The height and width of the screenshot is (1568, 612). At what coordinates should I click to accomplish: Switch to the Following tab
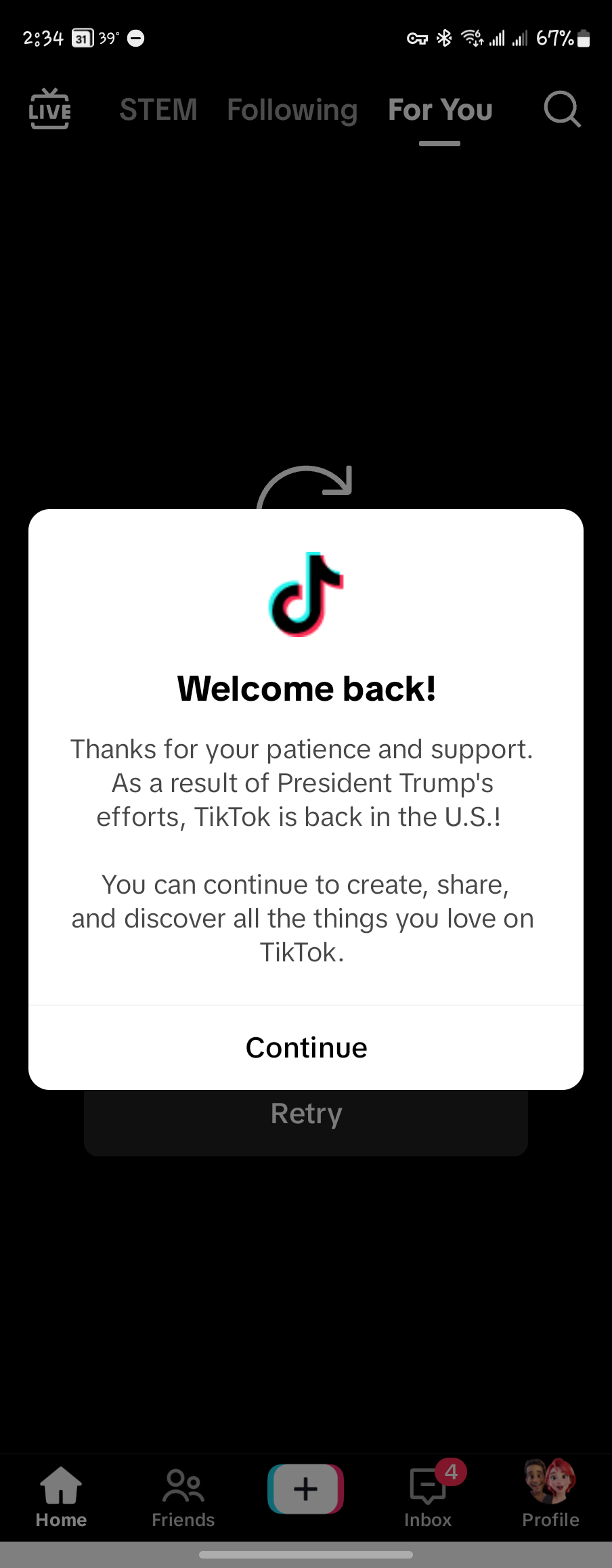(x=292, y=110)
